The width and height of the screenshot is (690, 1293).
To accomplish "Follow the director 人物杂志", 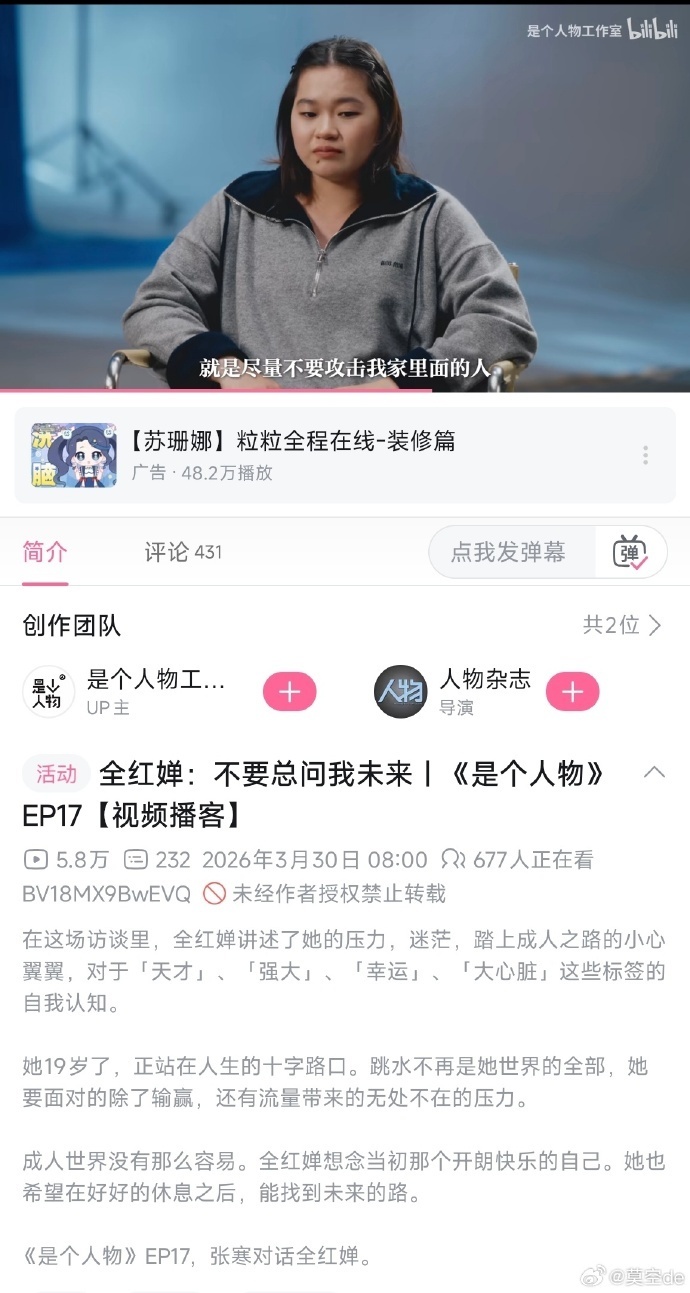I will pos(572,692).
